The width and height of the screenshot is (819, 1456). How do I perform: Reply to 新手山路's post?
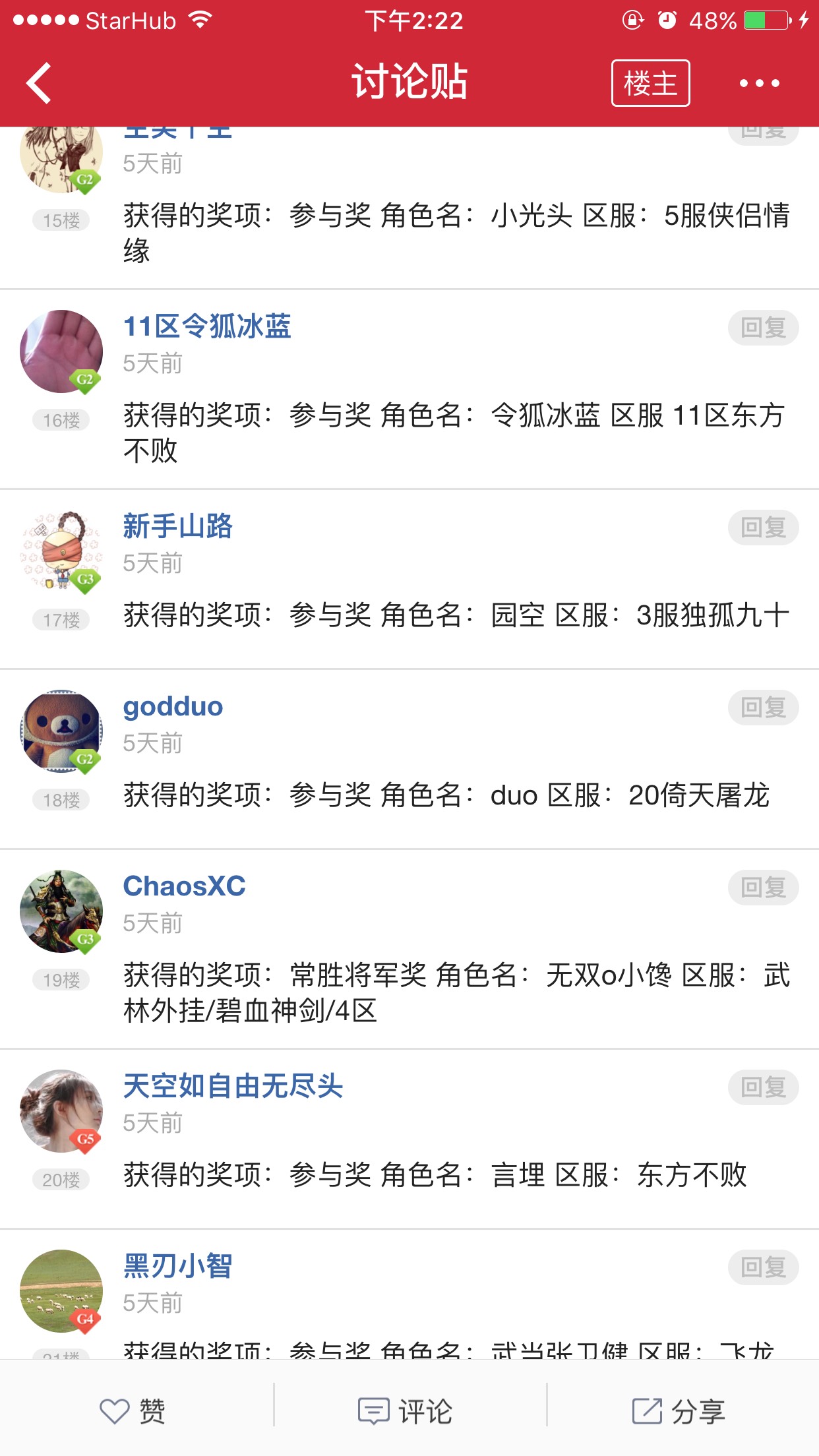coord(763,528)
